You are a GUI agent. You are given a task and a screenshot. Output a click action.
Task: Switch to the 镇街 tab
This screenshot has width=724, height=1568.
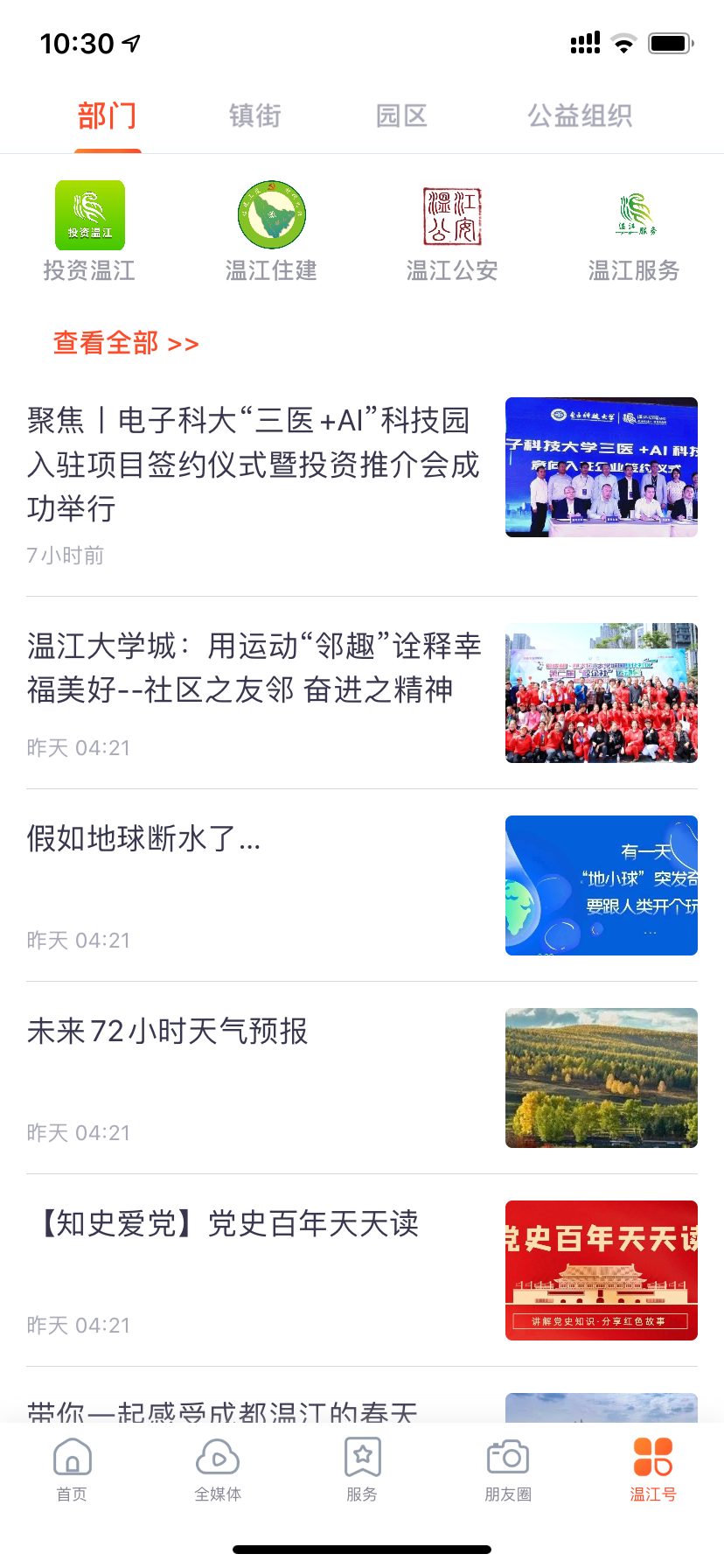(254, 115)
